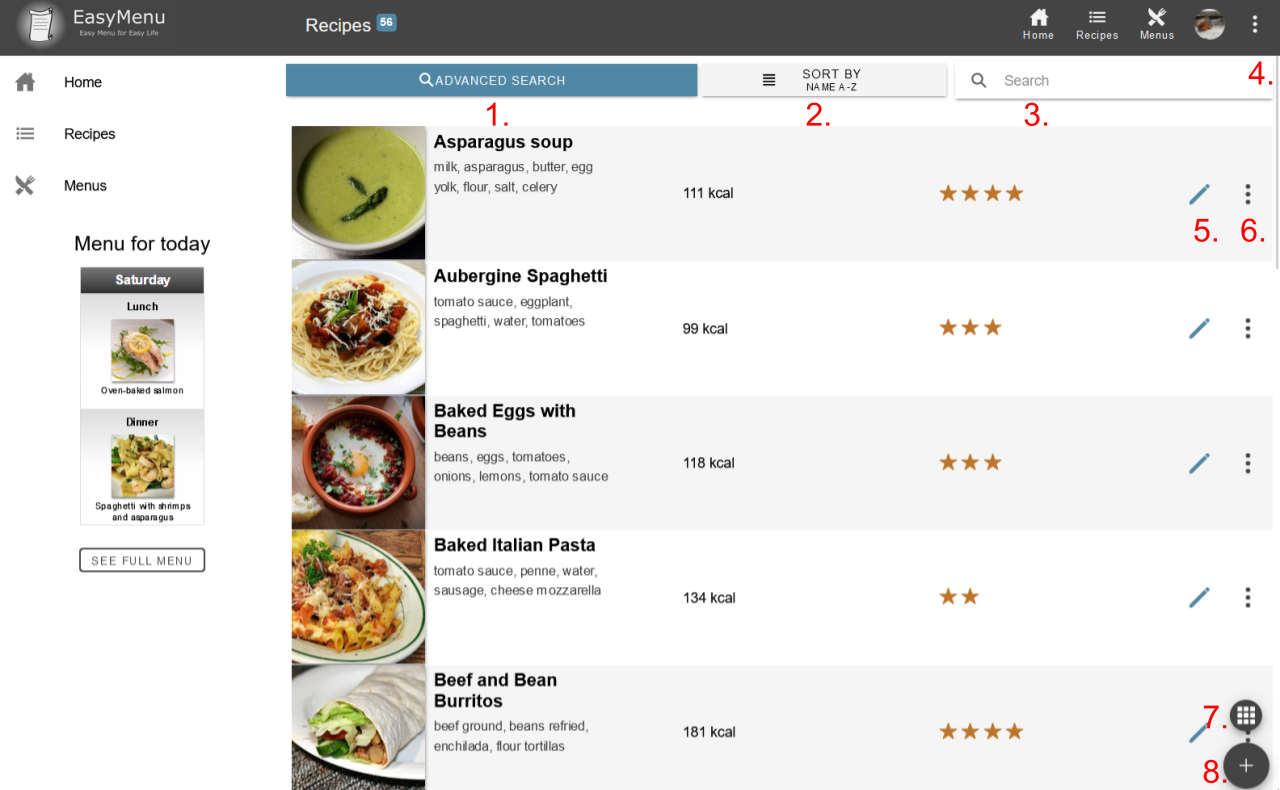The height and width of the screenshot is (790, 1280).
Task: Go to Home in the top bar
Action: click(1038, 24)
